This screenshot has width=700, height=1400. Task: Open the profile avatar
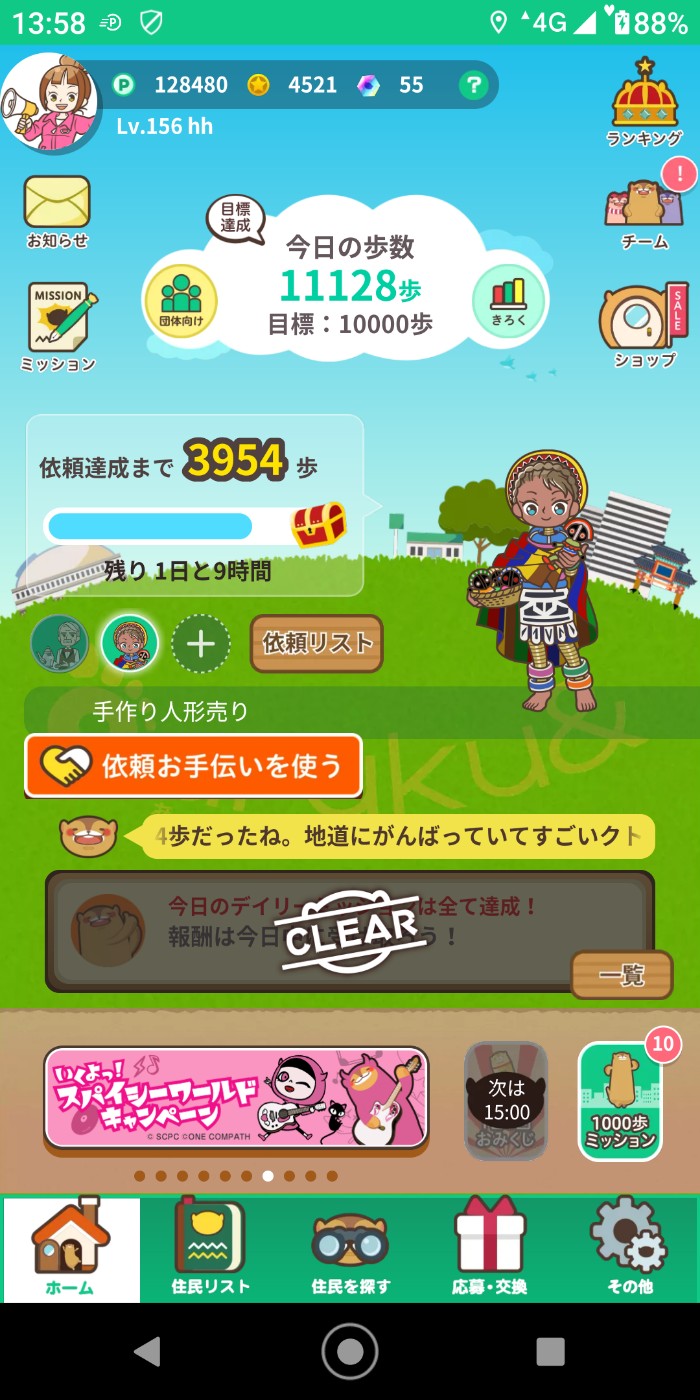(x=50, y=102)
